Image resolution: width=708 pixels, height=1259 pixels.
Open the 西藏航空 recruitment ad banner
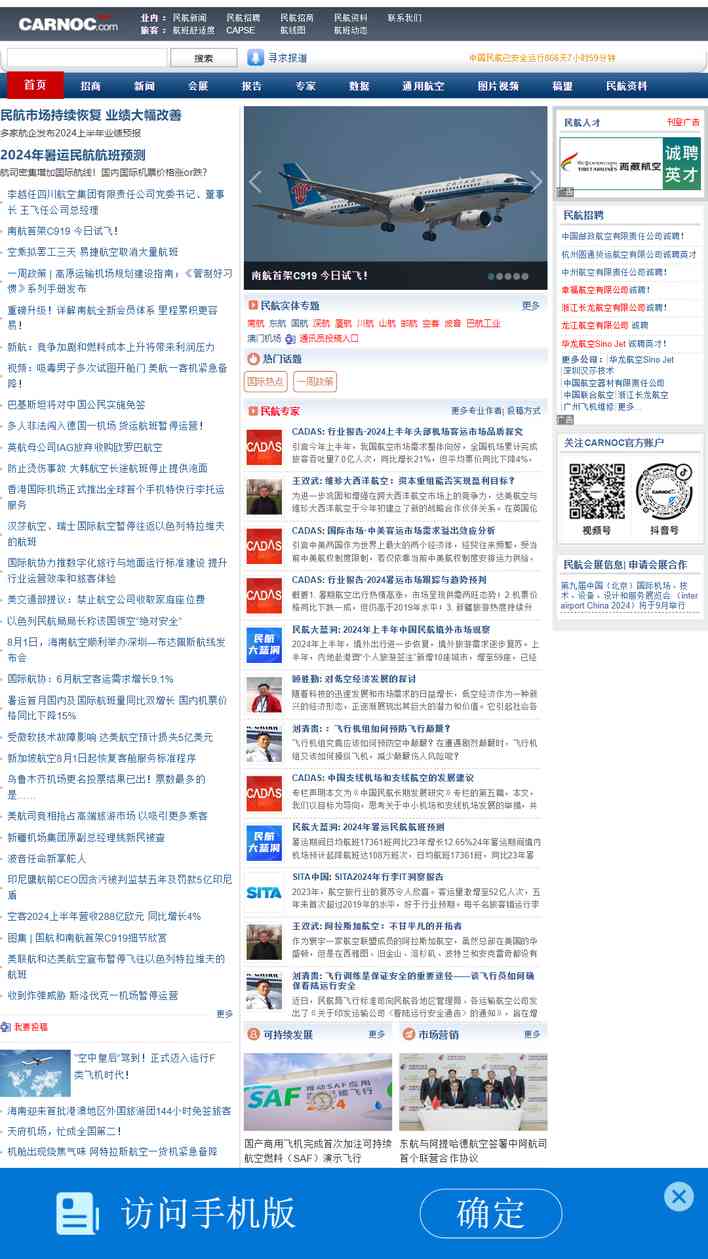coord(630,161)
